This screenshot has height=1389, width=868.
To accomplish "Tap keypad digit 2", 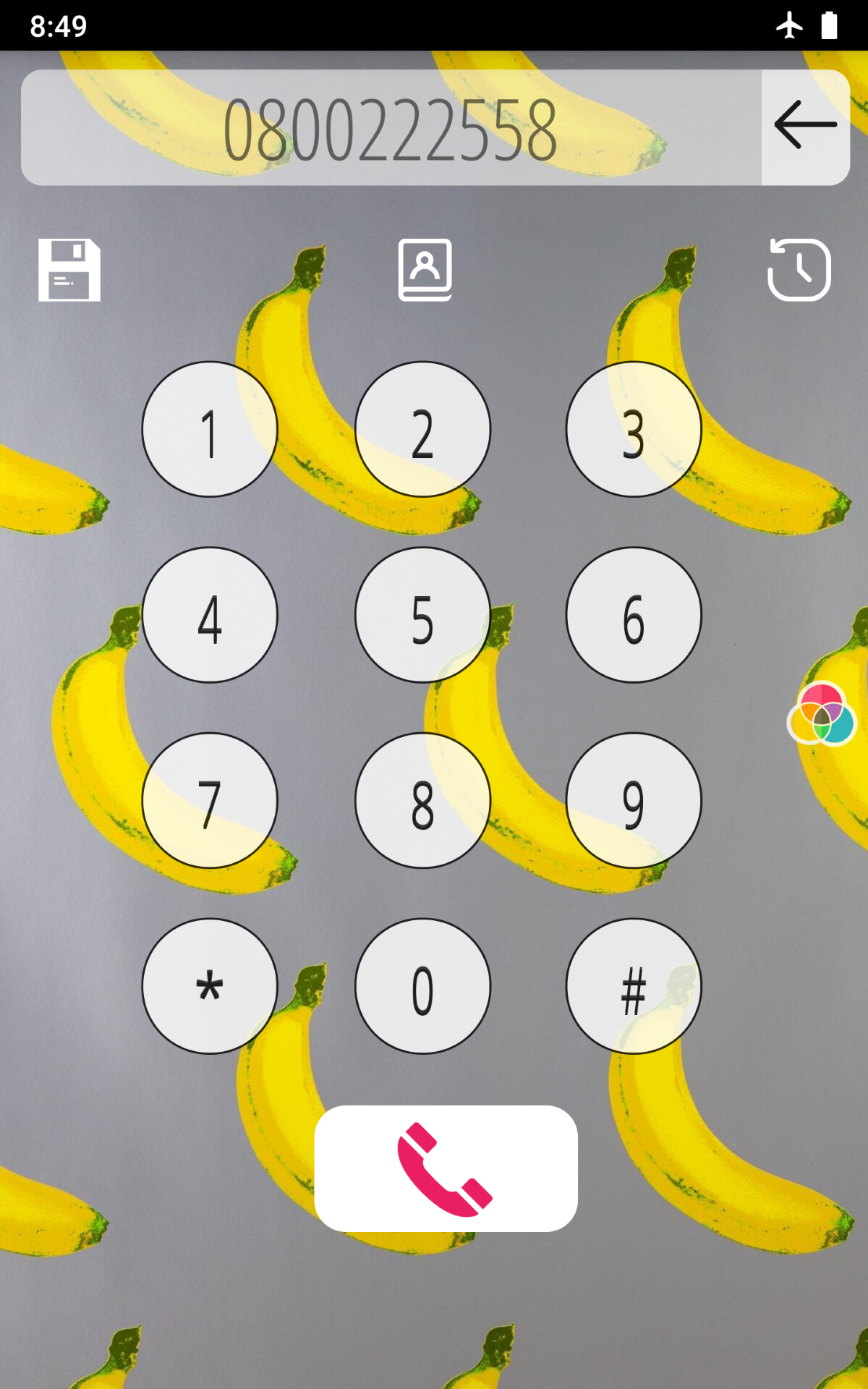I will (422, 430).
